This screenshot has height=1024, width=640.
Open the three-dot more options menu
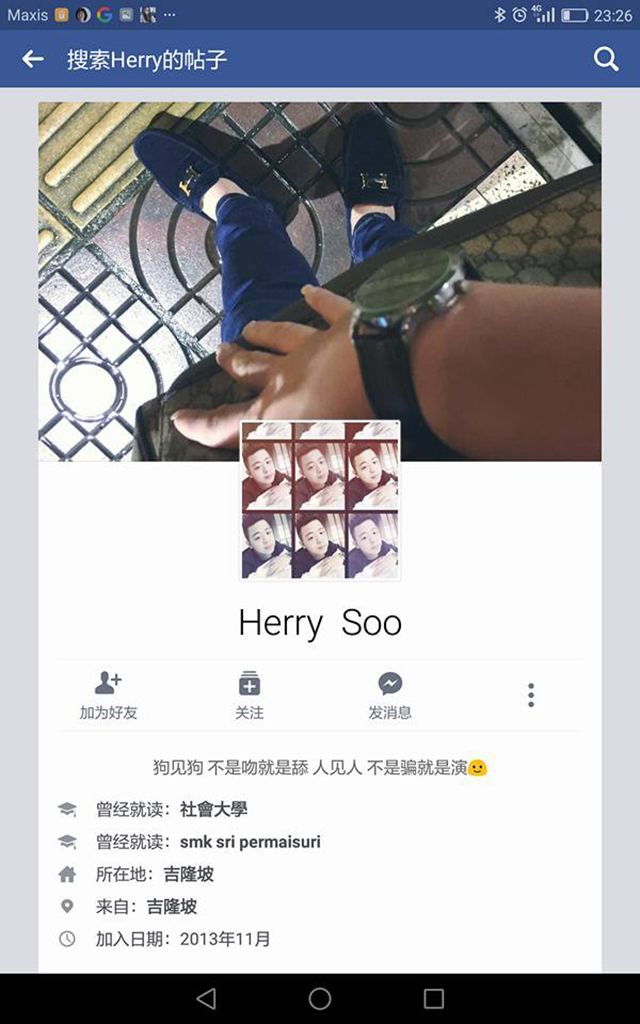tap(531, 694)
